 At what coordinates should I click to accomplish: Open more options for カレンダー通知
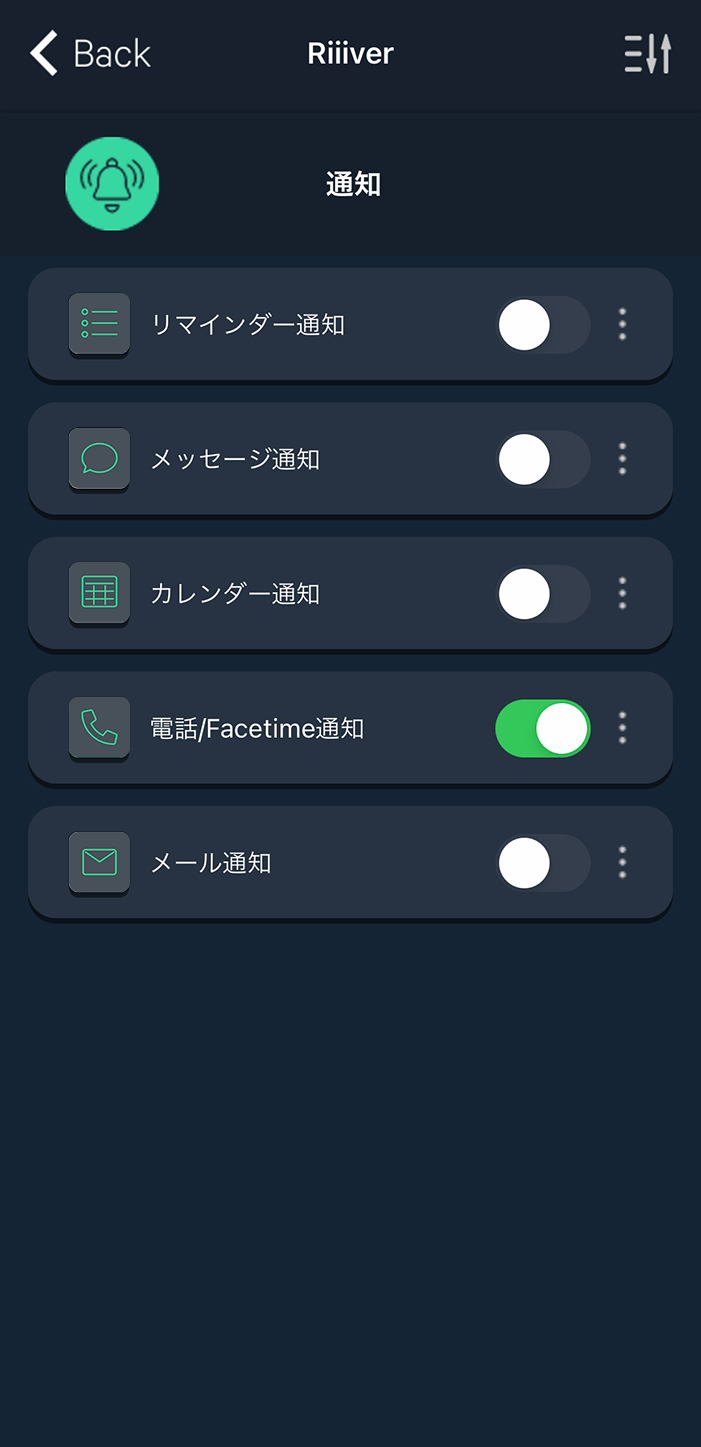pyautogui.click(x=622, y=594)
